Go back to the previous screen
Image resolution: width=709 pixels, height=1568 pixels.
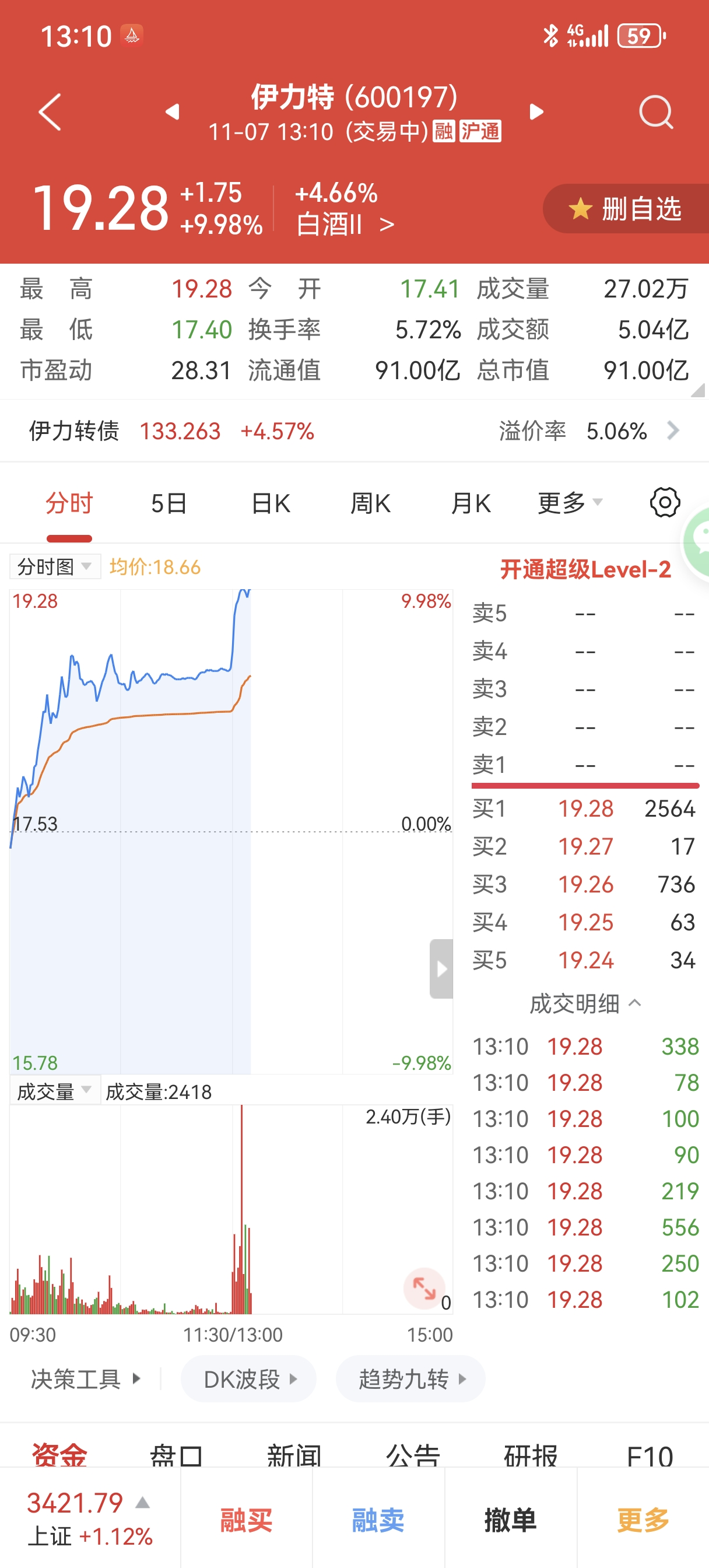[50, 112]
